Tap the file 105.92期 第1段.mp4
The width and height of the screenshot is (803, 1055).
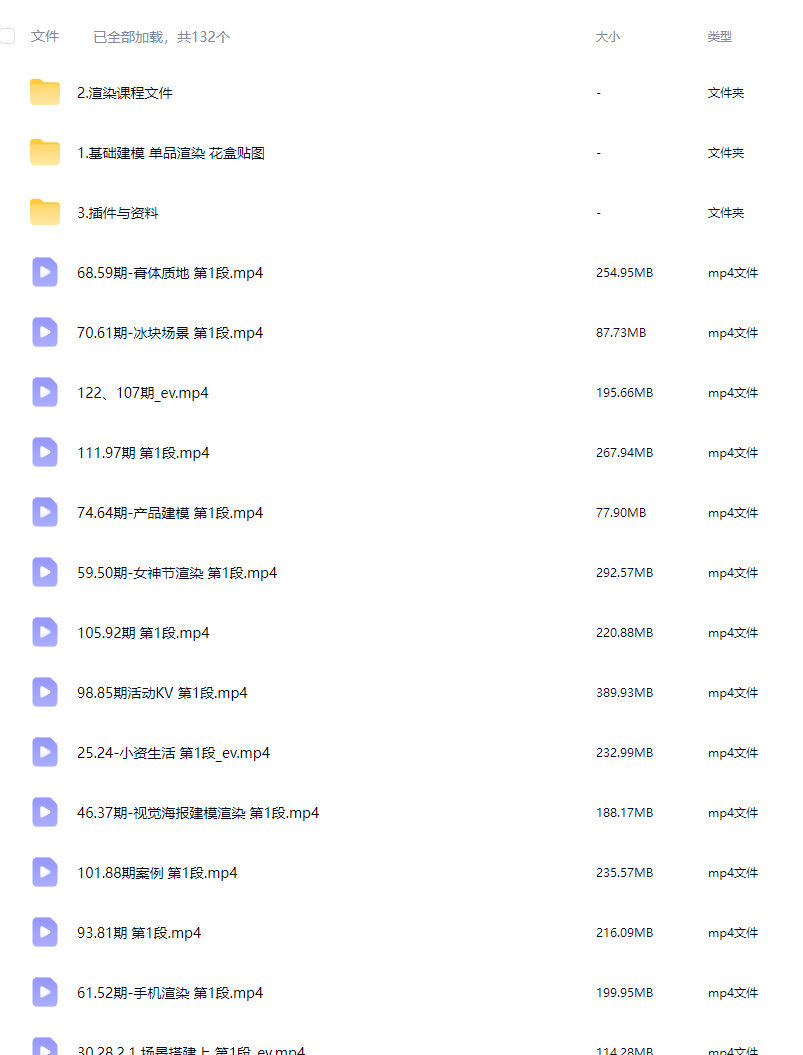click(x=143, y=633)
